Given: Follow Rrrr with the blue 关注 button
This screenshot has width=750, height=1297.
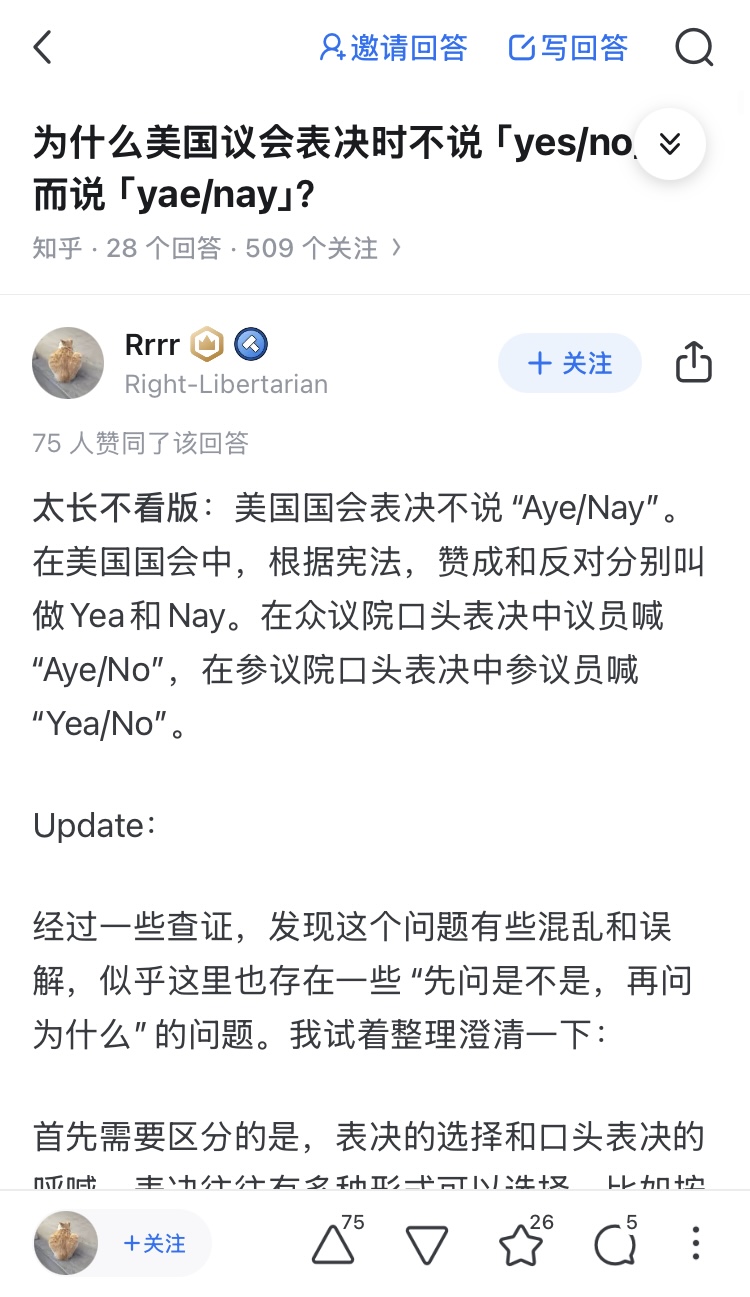Looking at the screenshot, I should pyautogui.click(x=569, y=363).
